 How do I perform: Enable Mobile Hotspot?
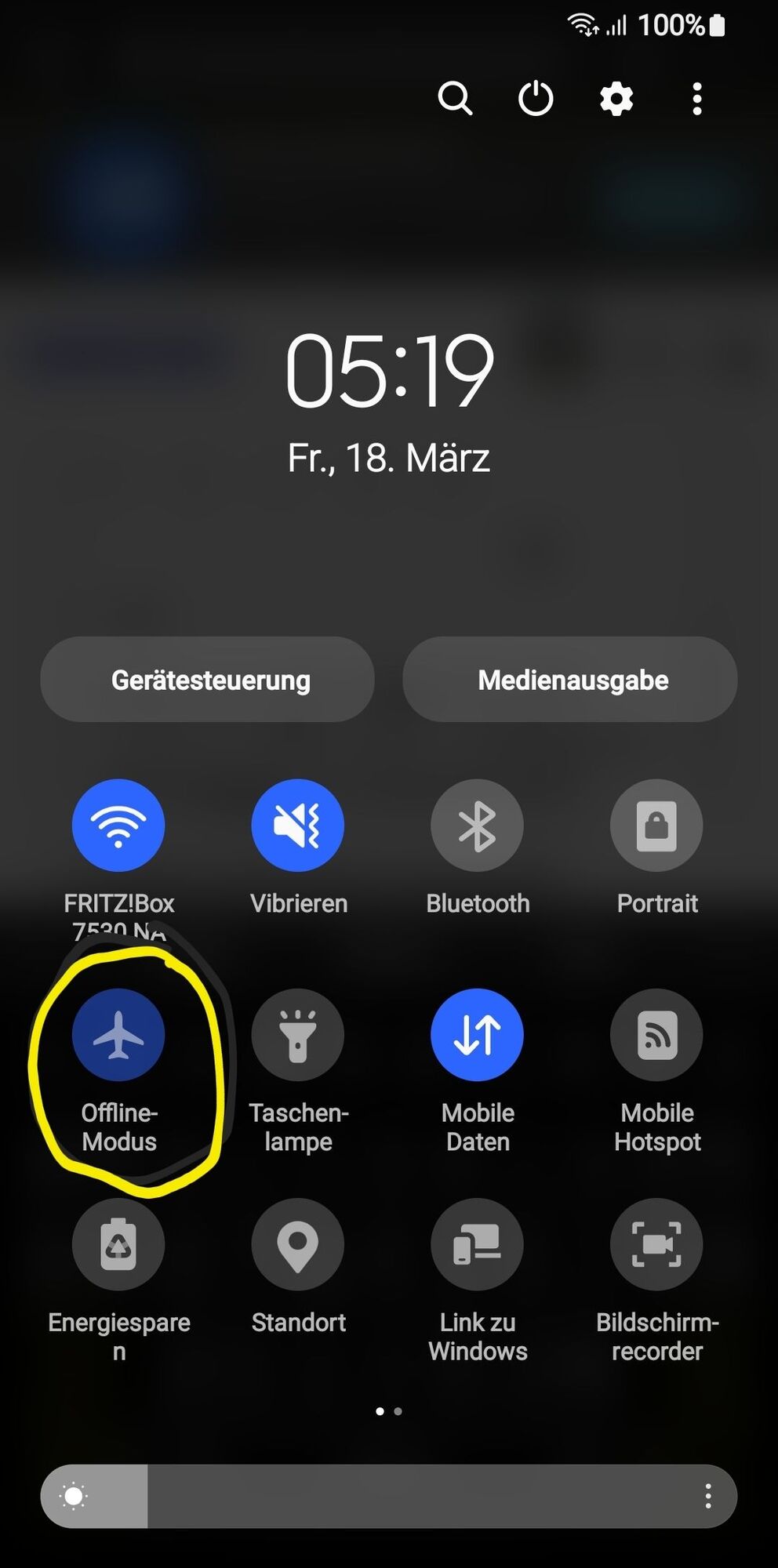(x=656, y=1035)
